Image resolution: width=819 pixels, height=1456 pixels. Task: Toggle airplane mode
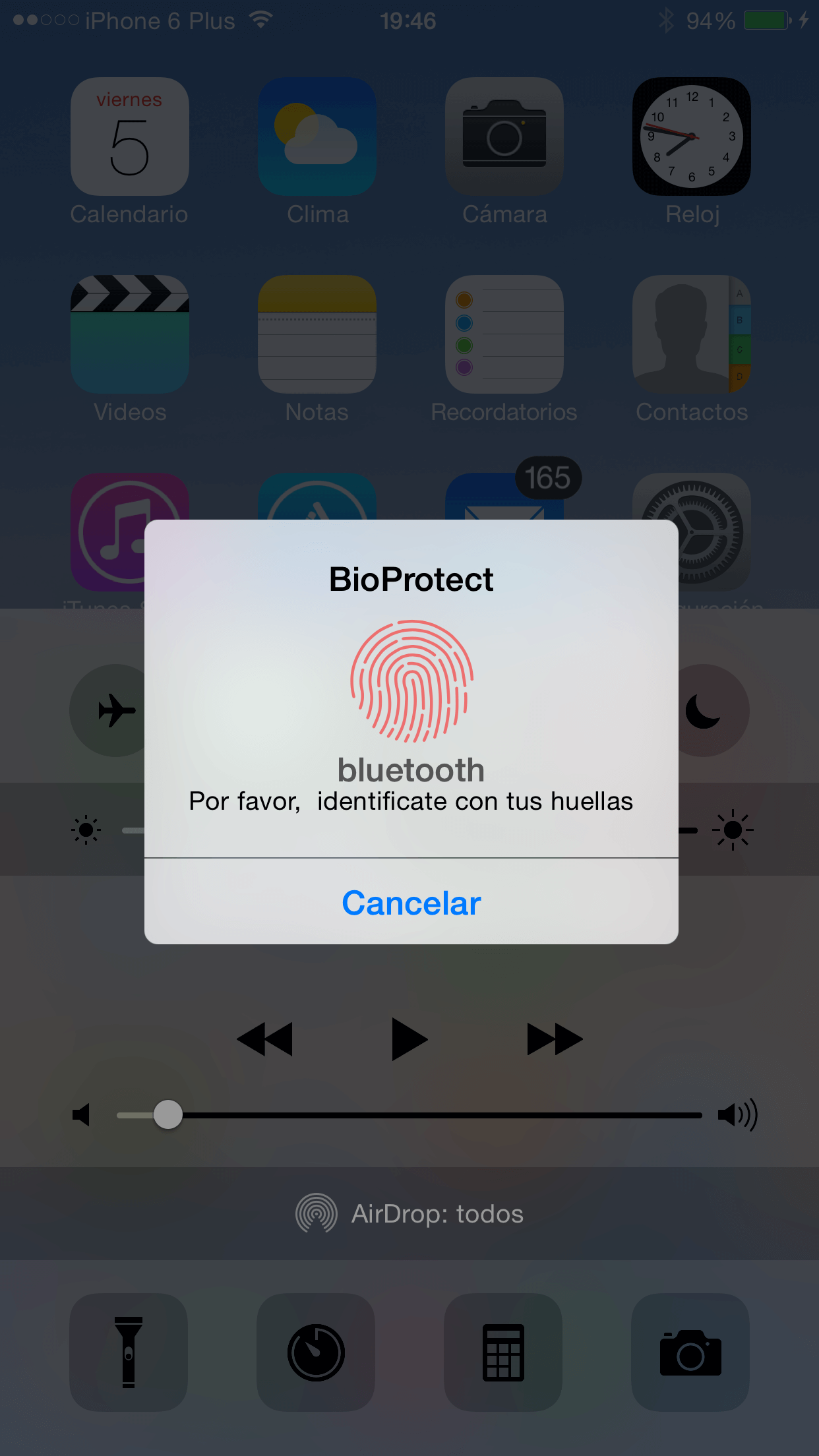112,711
